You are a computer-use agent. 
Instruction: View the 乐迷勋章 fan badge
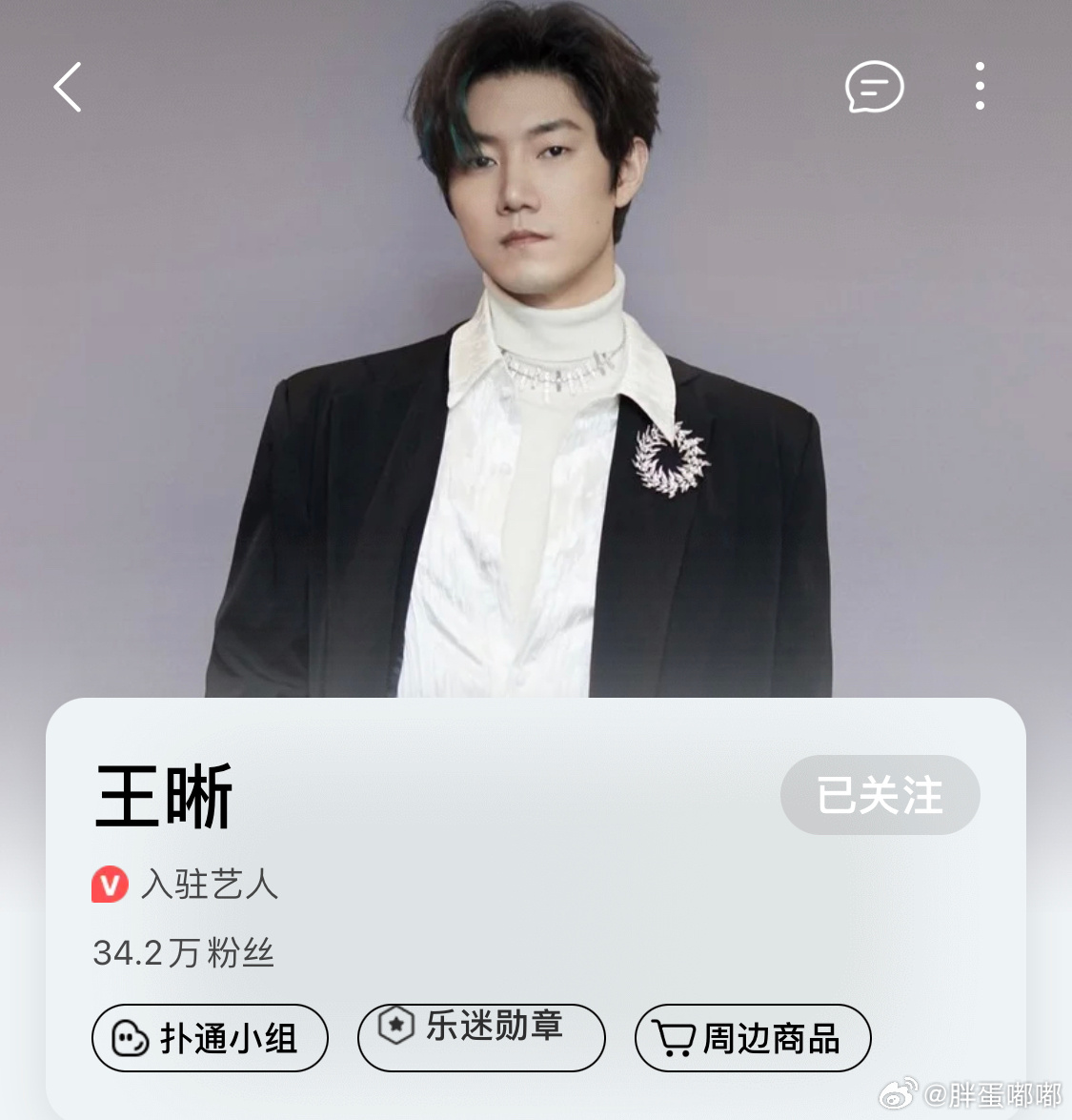[x=481, y=1036]
